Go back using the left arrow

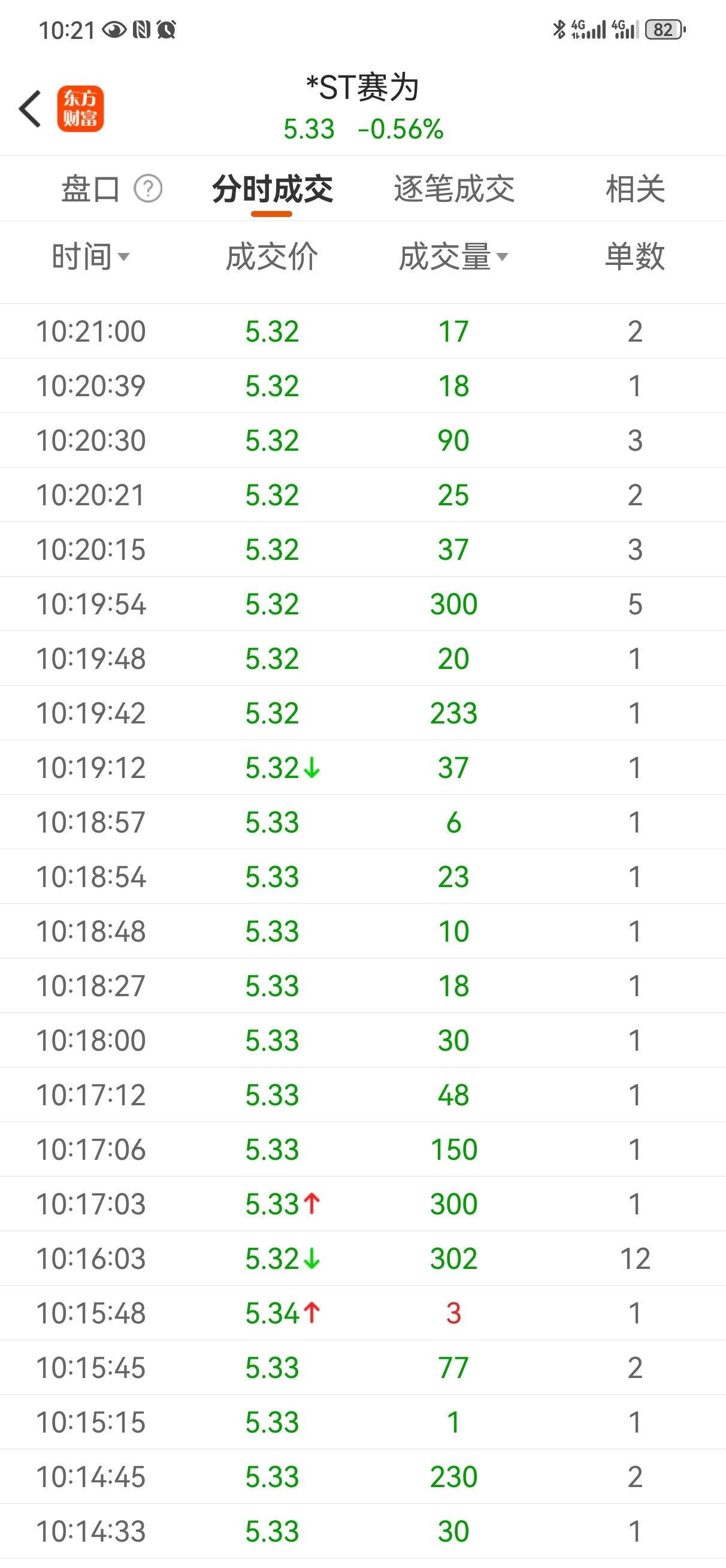pyautogui.click(x=30, y=109)
